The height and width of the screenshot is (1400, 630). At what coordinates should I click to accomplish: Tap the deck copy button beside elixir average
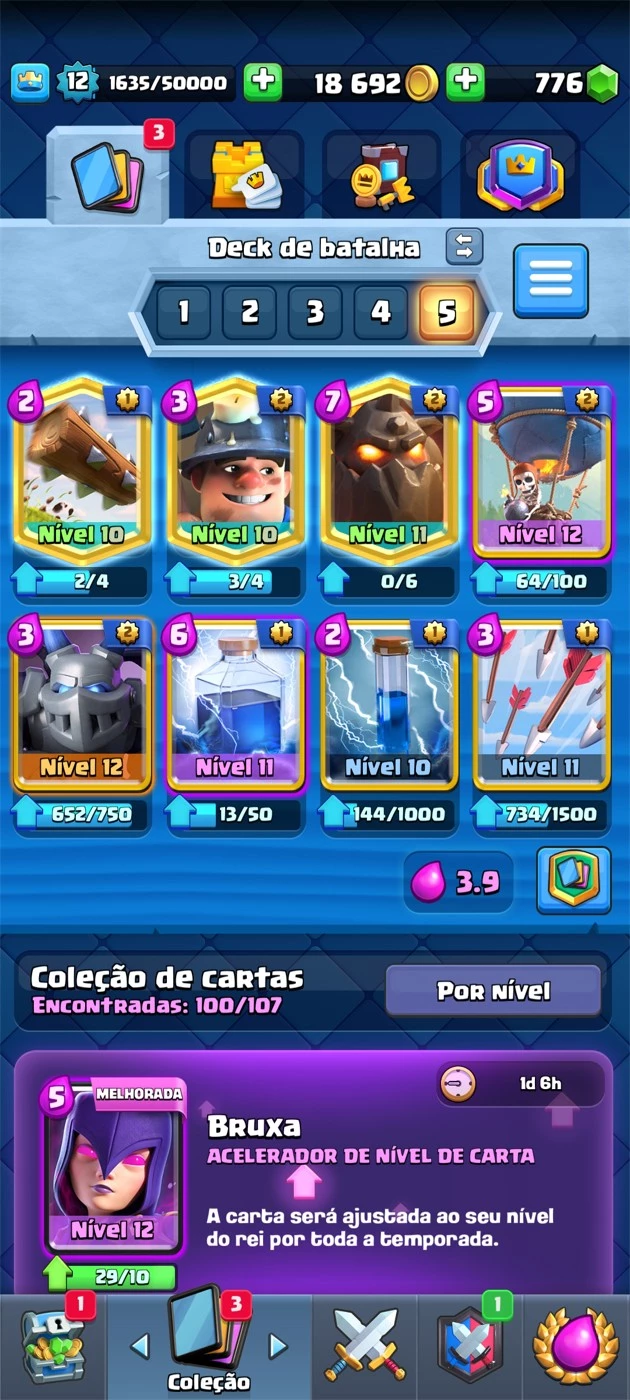pos(573,881)
